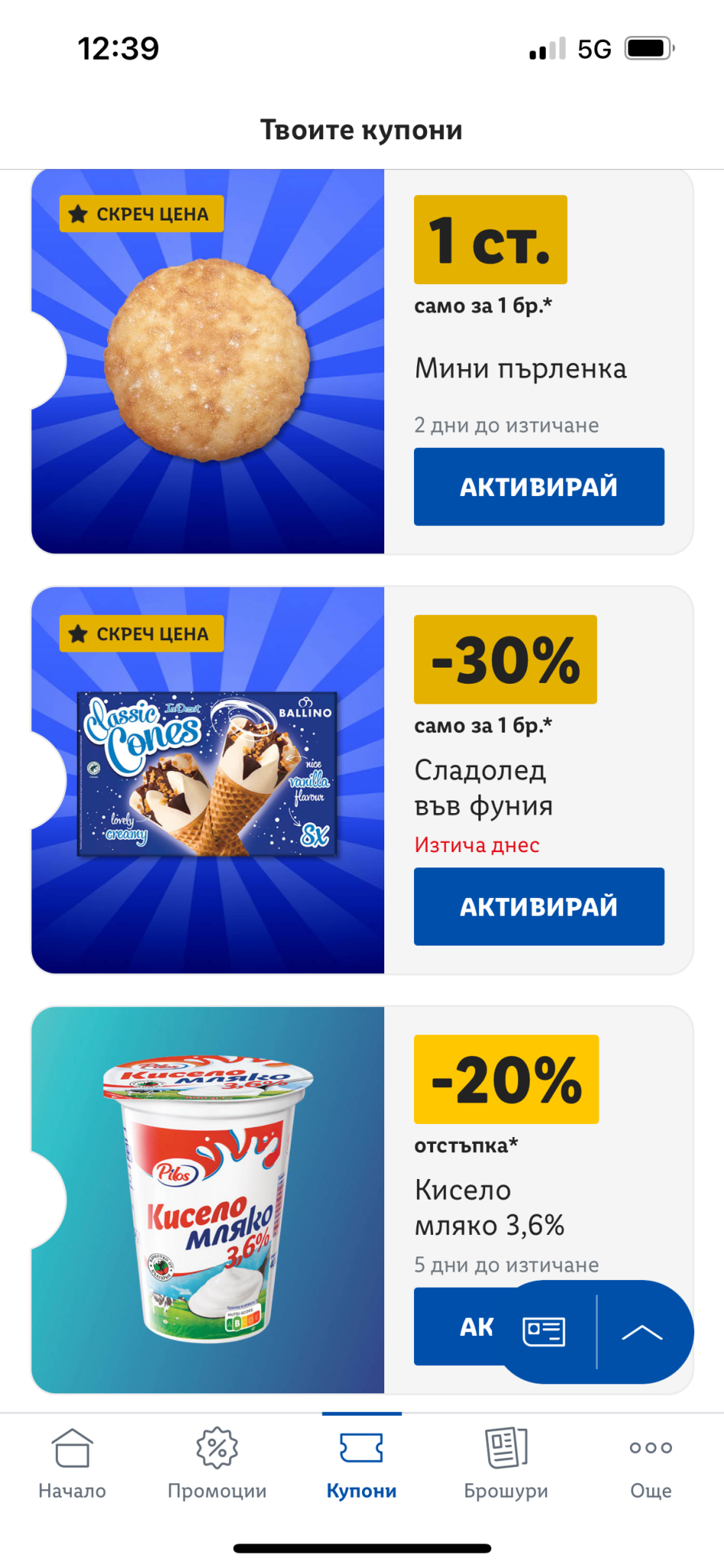Open the Сладолед във фуния coupon card

pos(362,780)
